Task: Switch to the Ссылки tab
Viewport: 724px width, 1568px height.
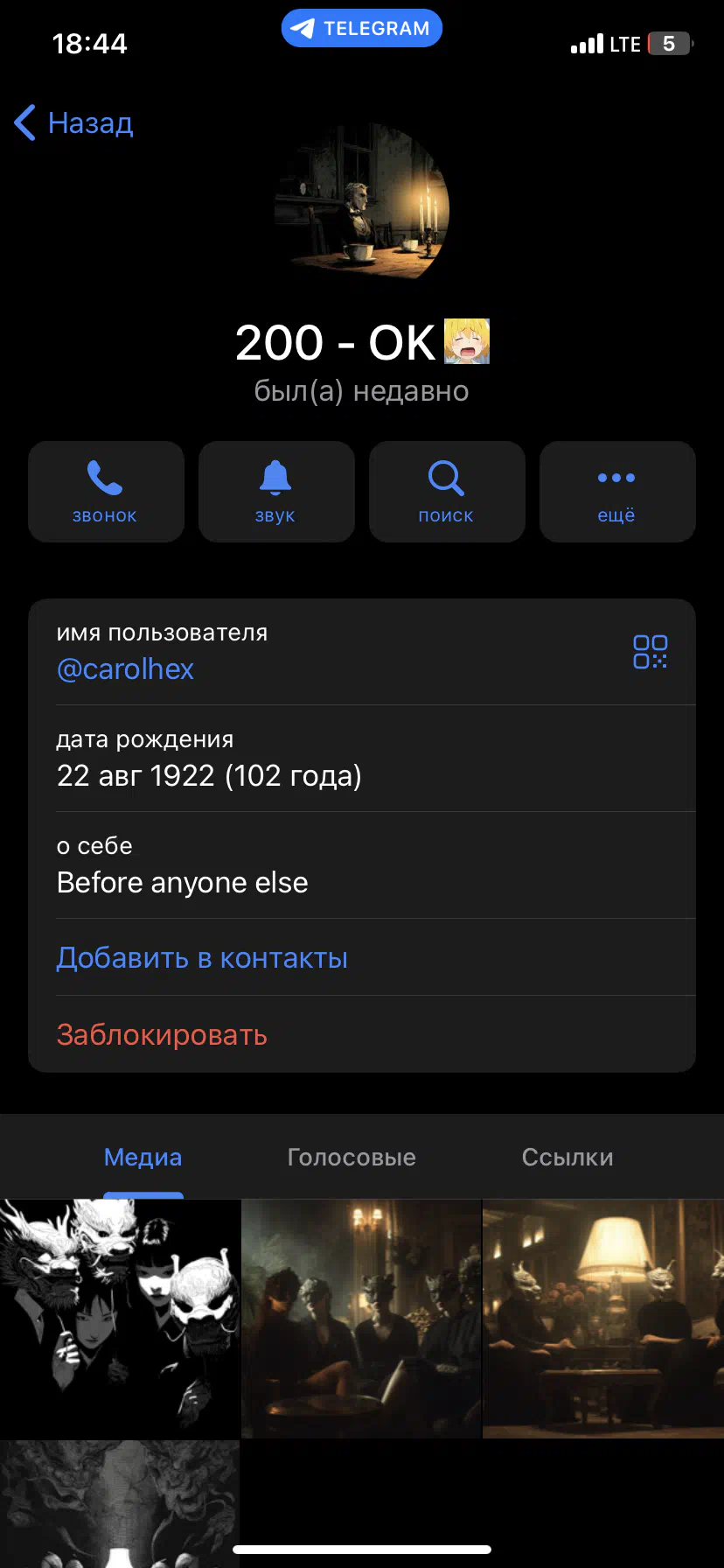Action: (x=567, y=1157)
